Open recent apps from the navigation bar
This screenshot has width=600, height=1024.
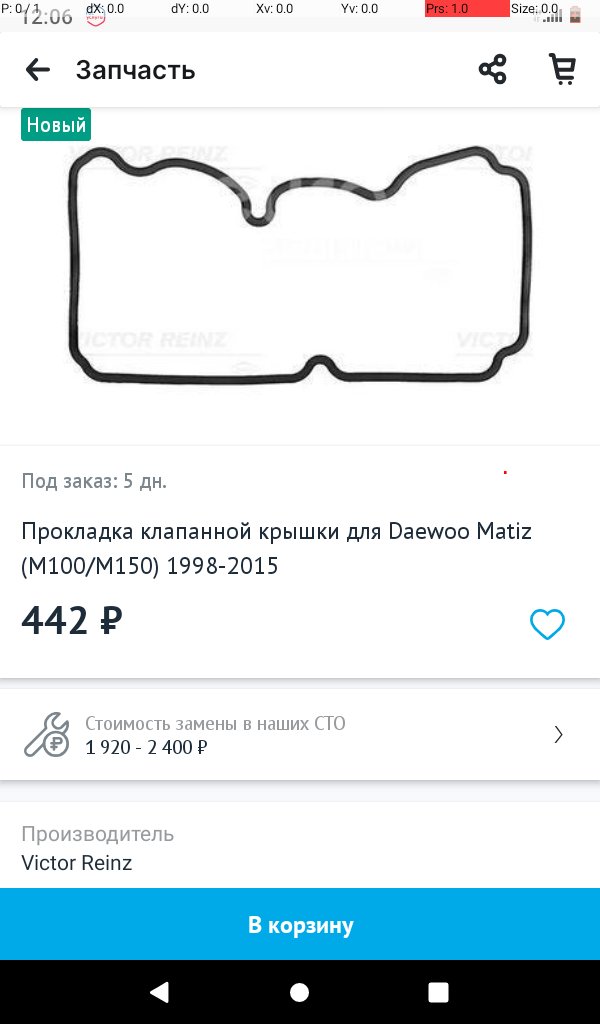(x=438, y=992)
